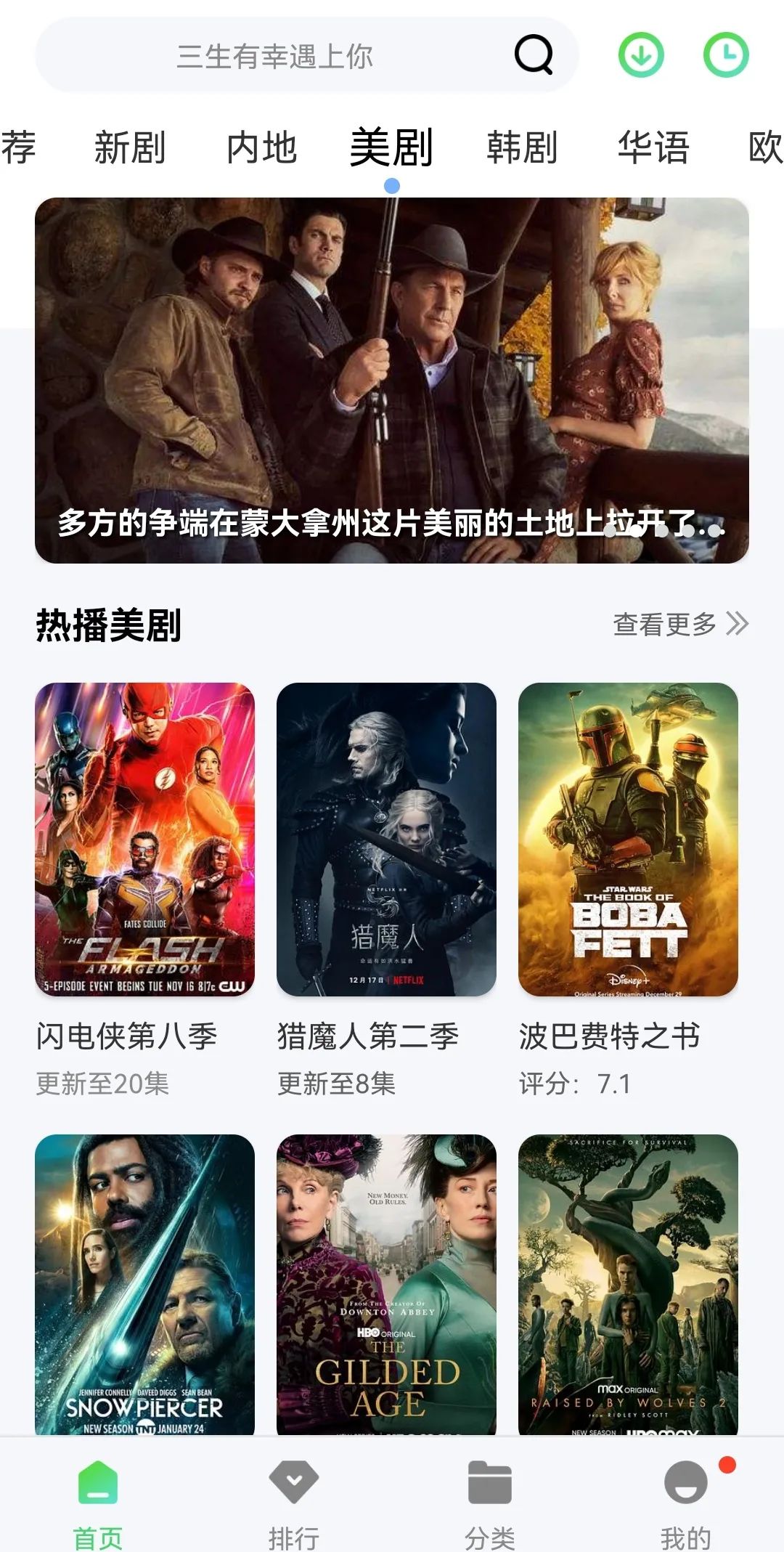This screenshot has height=1552, width=784.
Task: Go to the 排行 rankings tab
Action: tap(294, 1505)
